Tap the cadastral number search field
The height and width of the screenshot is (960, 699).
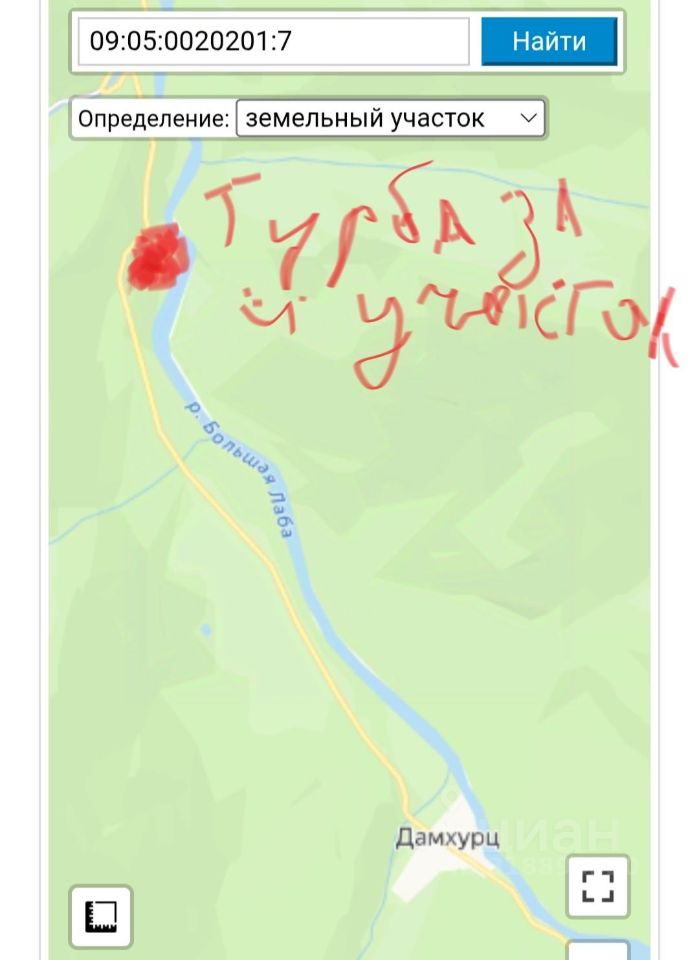[x=273, y=42]
